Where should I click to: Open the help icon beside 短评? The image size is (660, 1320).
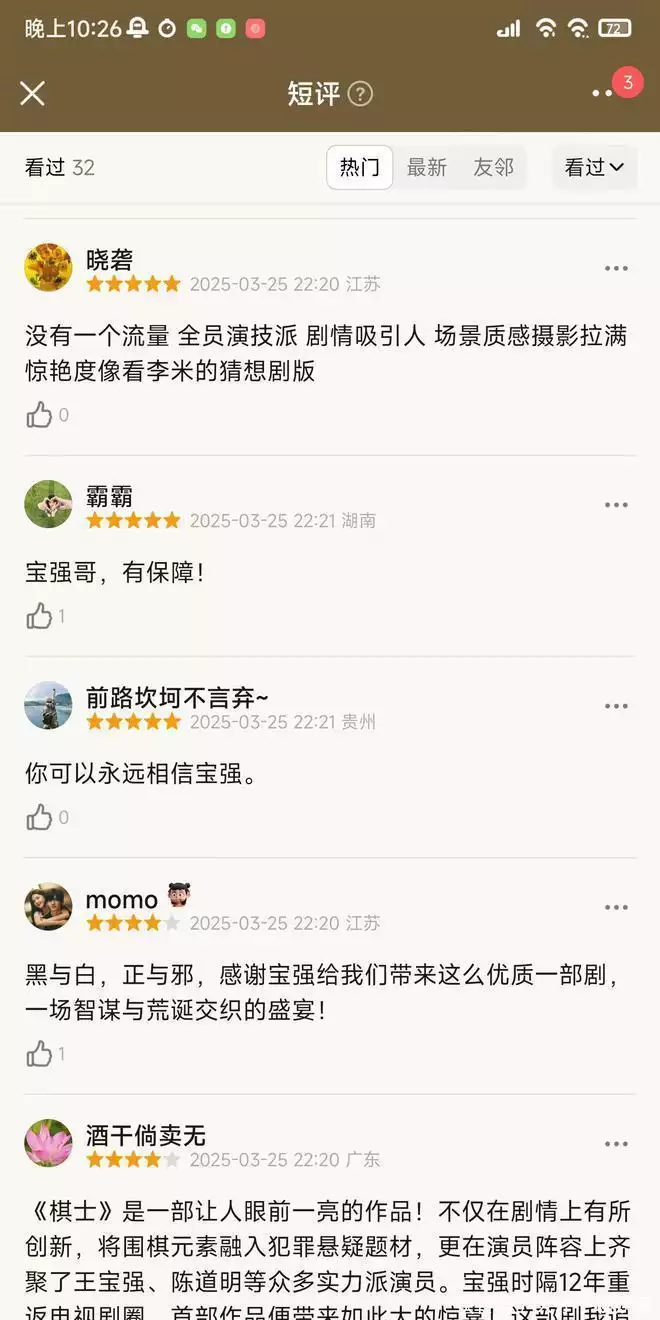pyautogui.click(x=360, y=94)
